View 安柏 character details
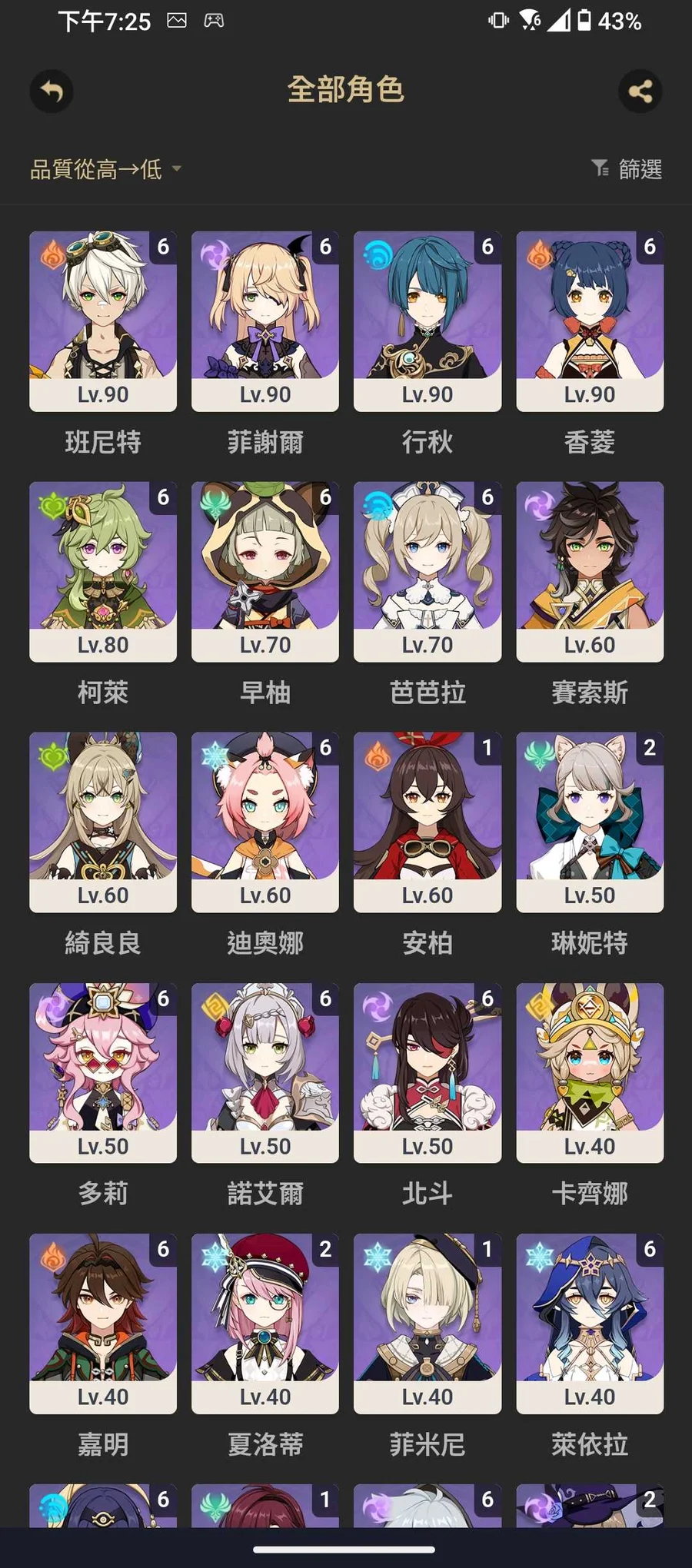This screenshot has width=692, height=1568. click(x=428, y=822)
